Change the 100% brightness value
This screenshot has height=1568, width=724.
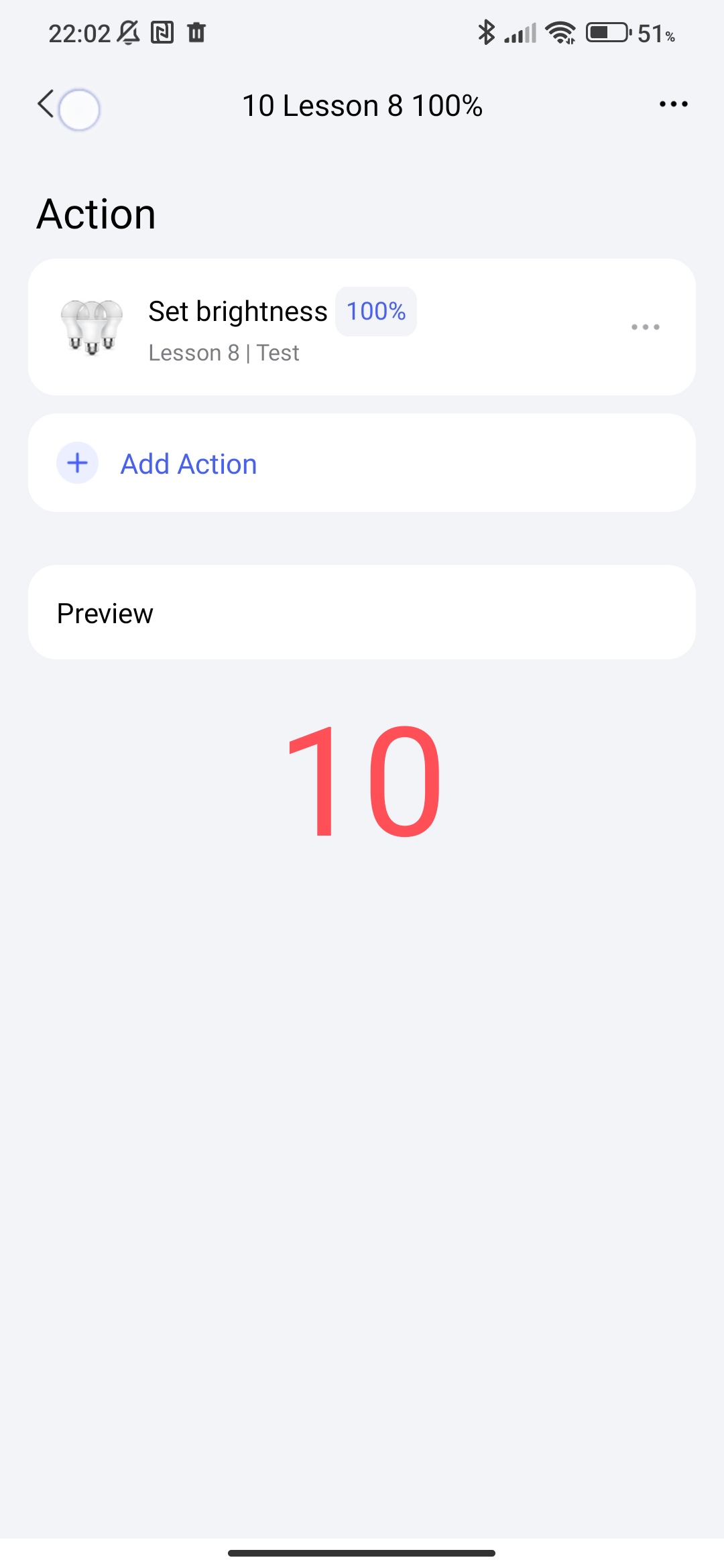pyautogui.click(x=376, y=312)
